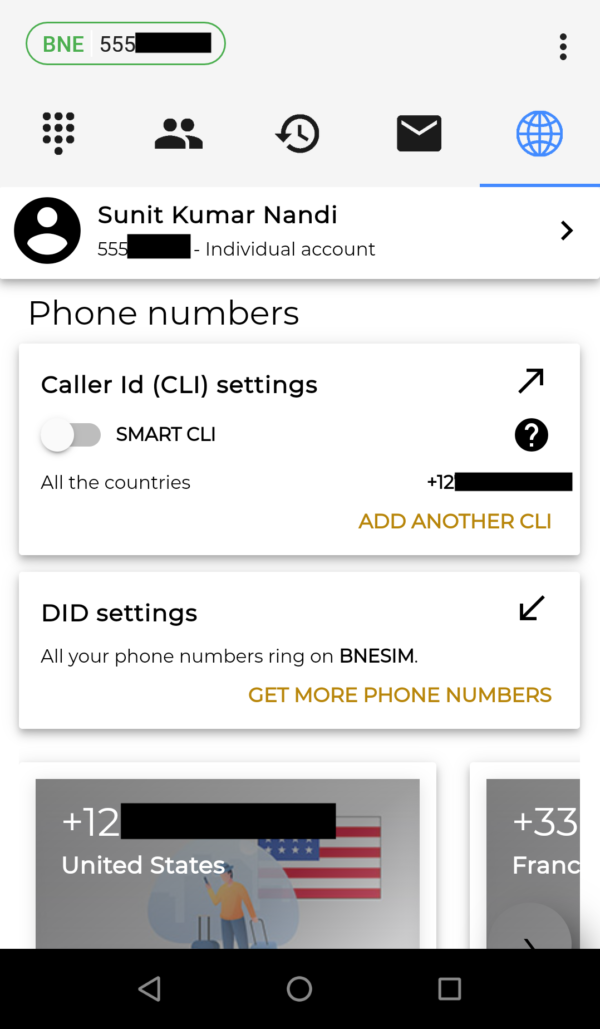Go to the system home screen
This screenshot has width=600, height=1029.
[x=299, y=988]
